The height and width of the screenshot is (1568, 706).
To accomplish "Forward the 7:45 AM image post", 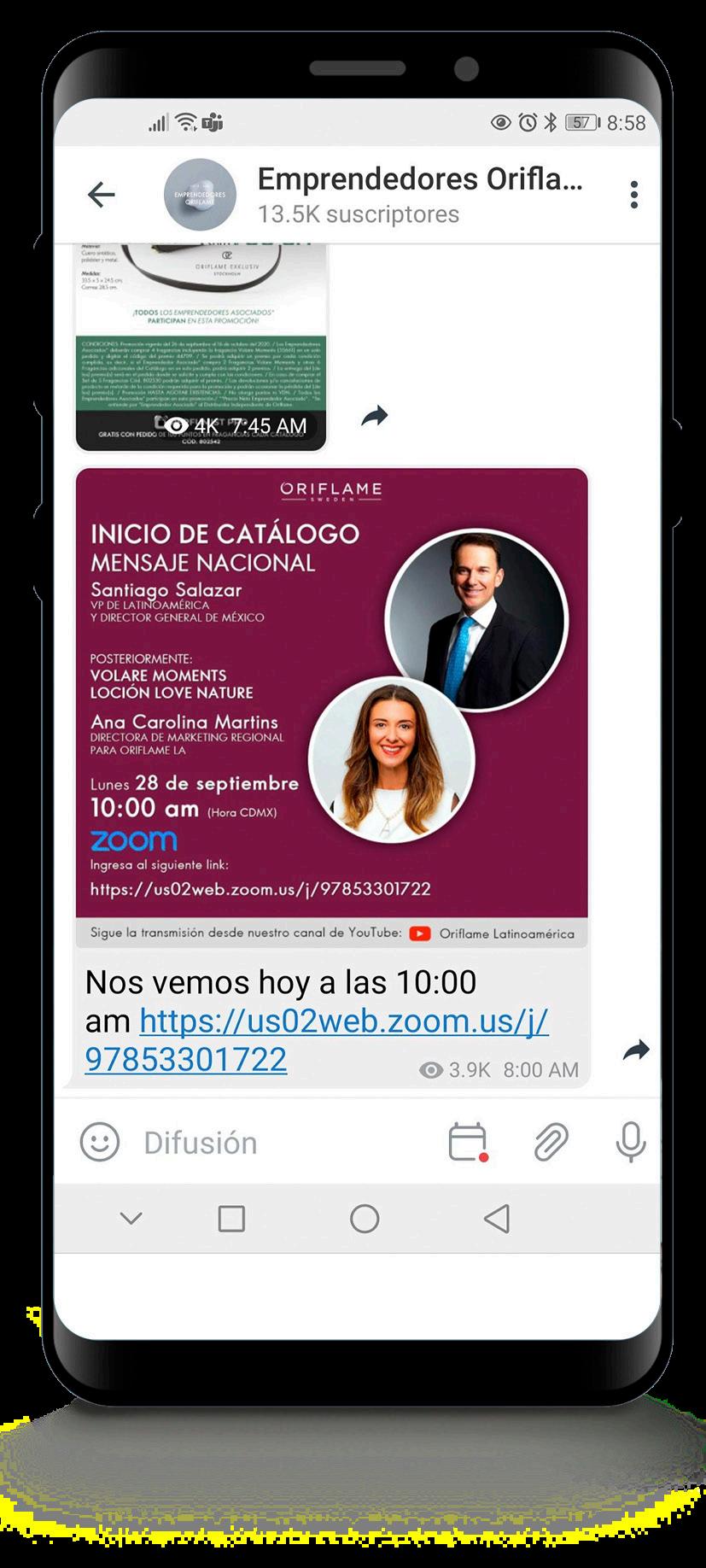I will click(375, 416).
